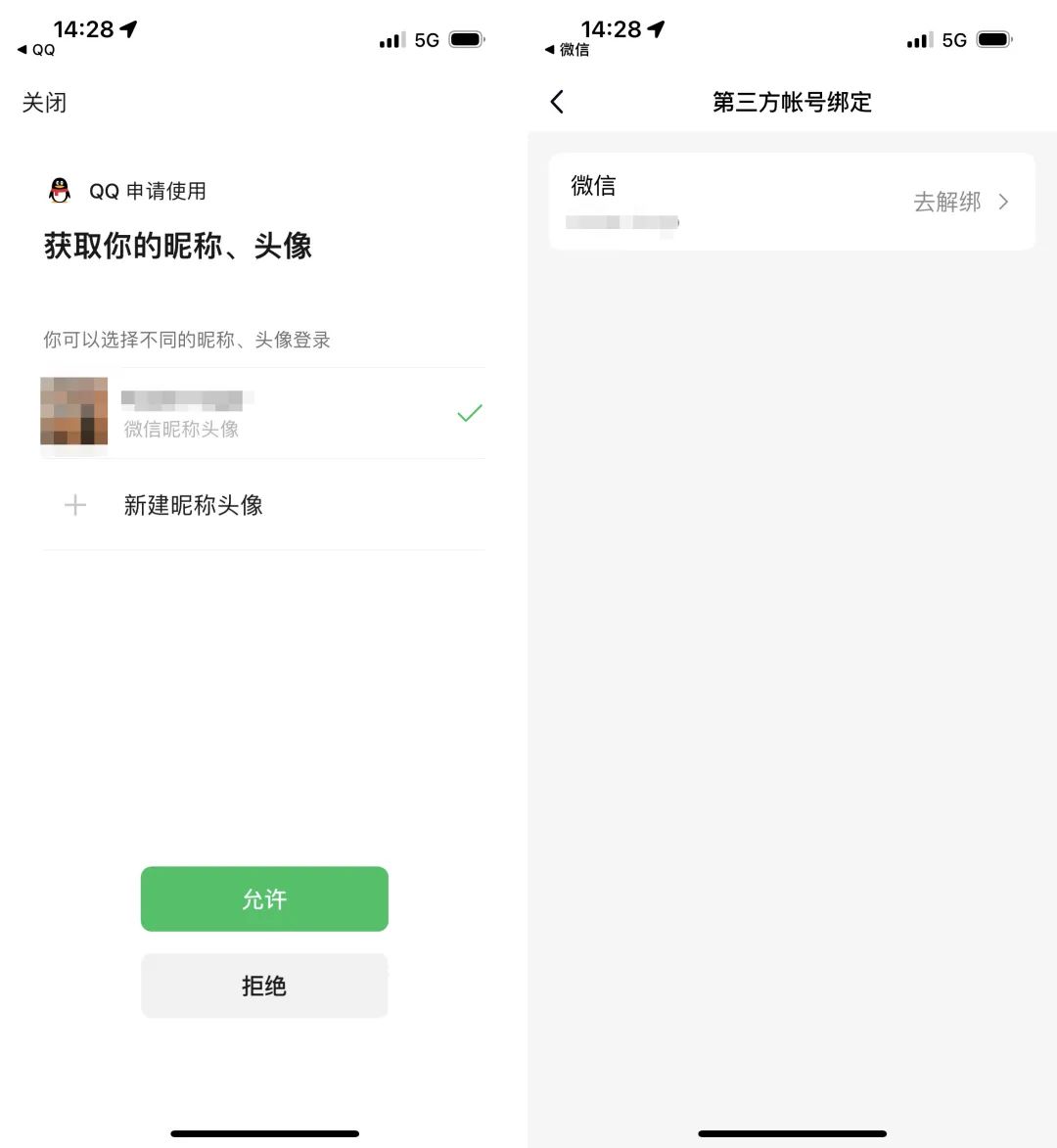Expand the 微信 binding entry via its chevron
The width and height of the screenshot is (1057, 1148).
click(x=1003, y=202)
